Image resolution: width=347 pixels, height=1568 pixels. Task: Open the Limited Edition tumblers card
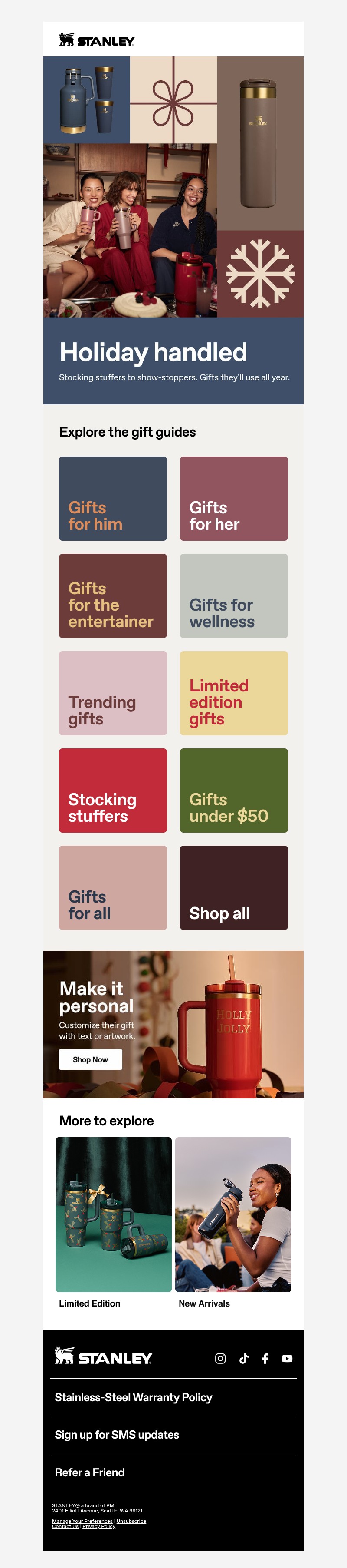point(114,1215)
